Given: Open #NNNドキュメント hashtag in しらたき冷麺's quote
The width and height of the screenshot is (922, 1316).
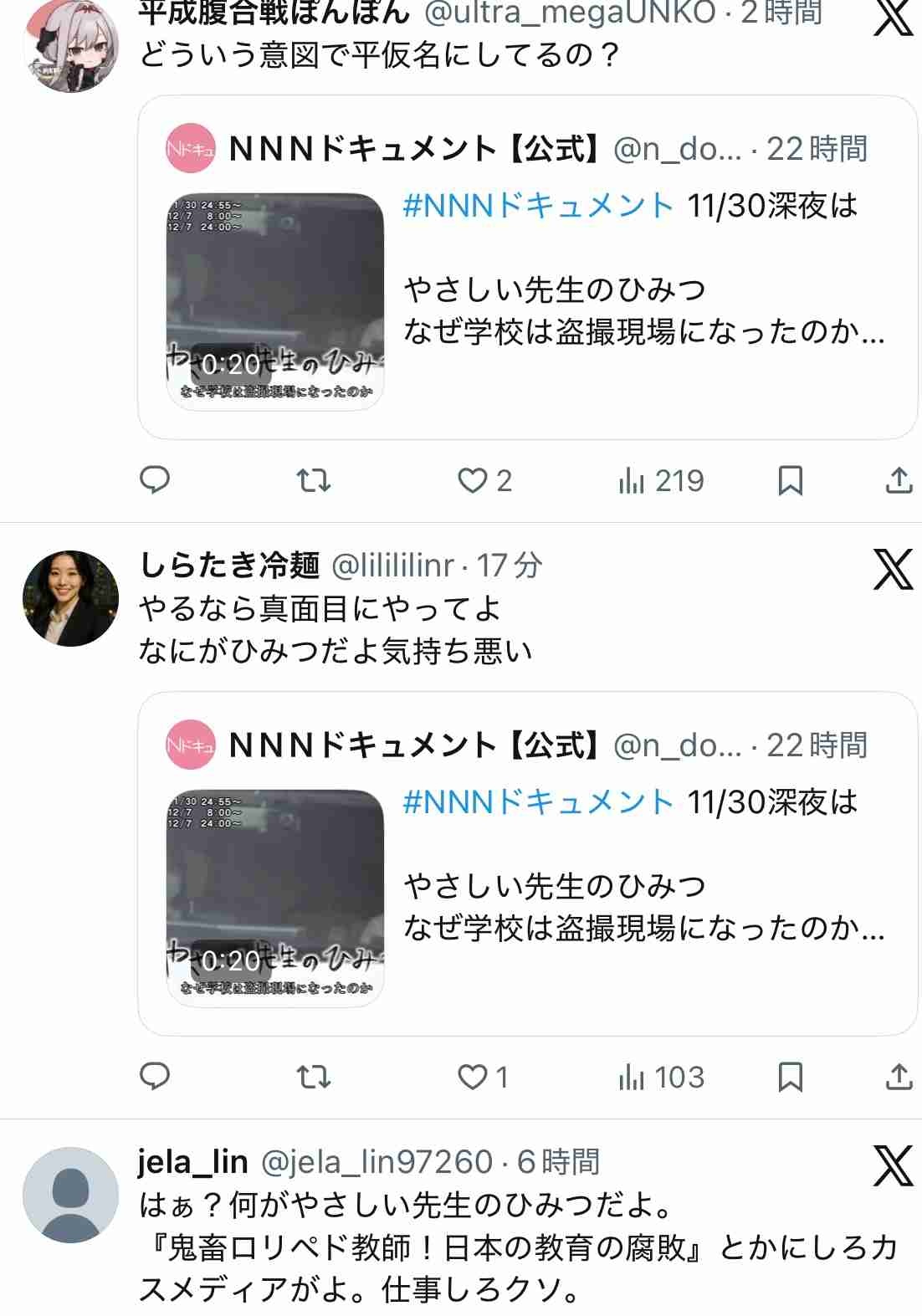Looking at the screenshot, I should (538, 801).
